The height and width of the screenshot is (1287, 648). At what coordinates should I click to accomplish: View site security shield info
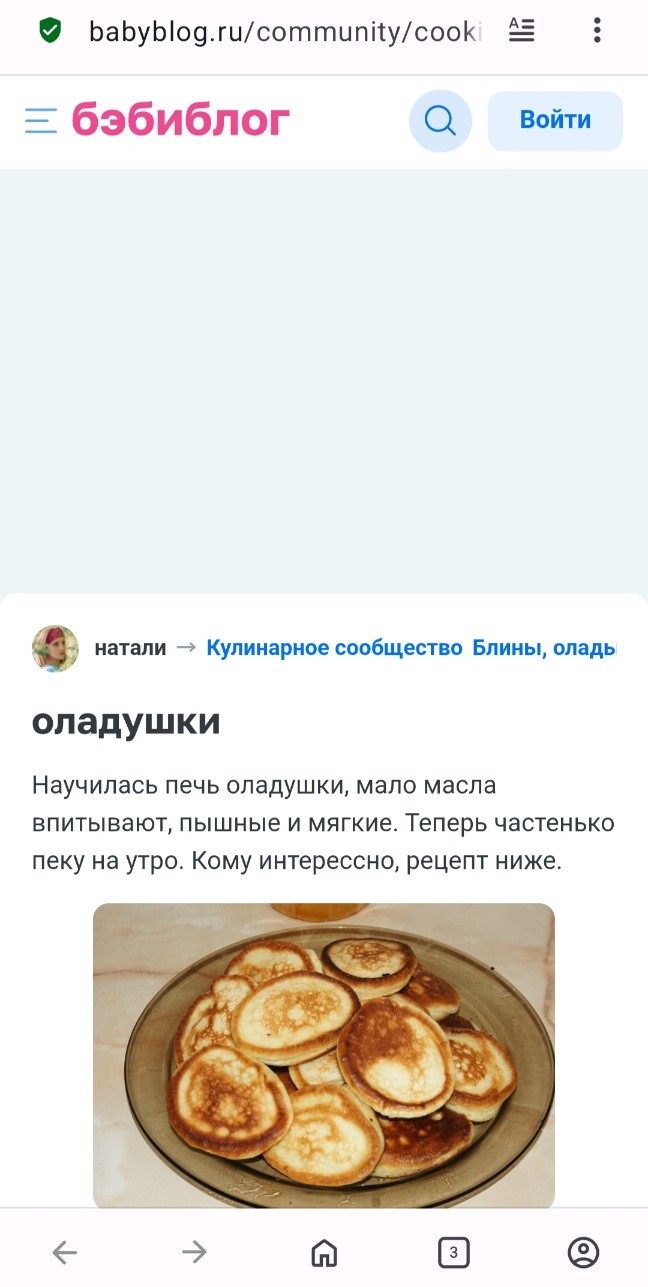(x=49, y=31)
